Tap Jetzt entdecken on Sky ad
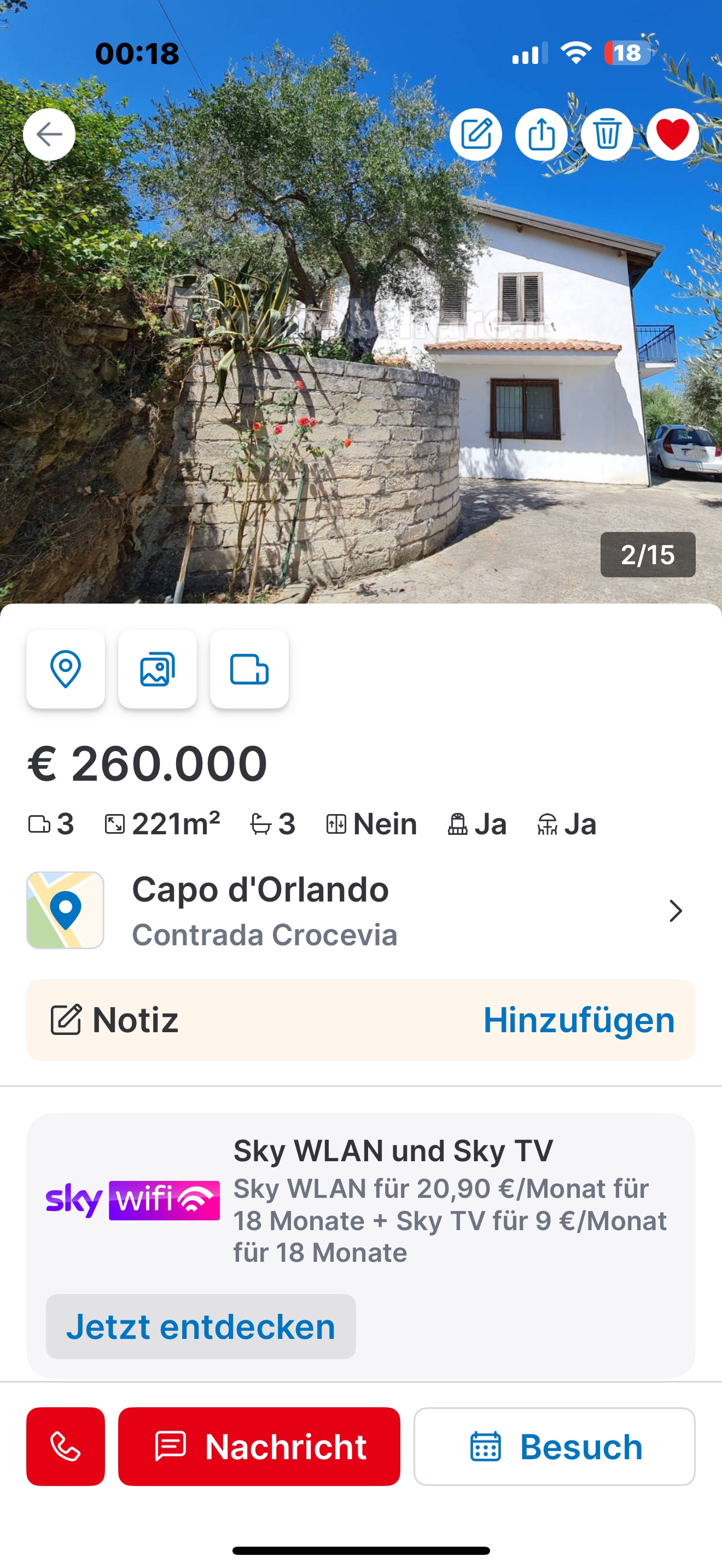 [x=201, y=1326]
